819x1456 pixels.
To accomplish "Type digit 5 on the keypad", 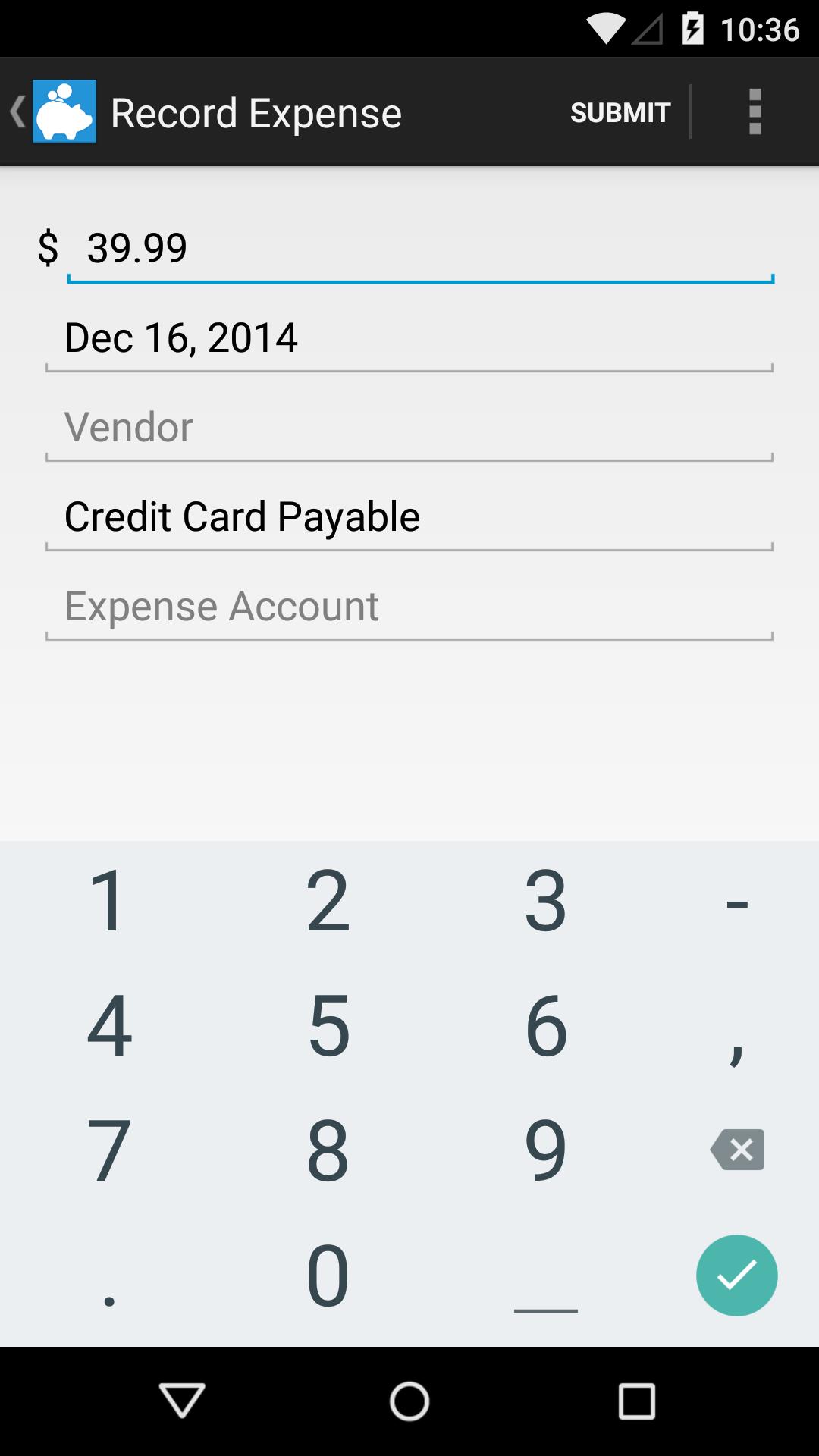I will (328, 1025).
